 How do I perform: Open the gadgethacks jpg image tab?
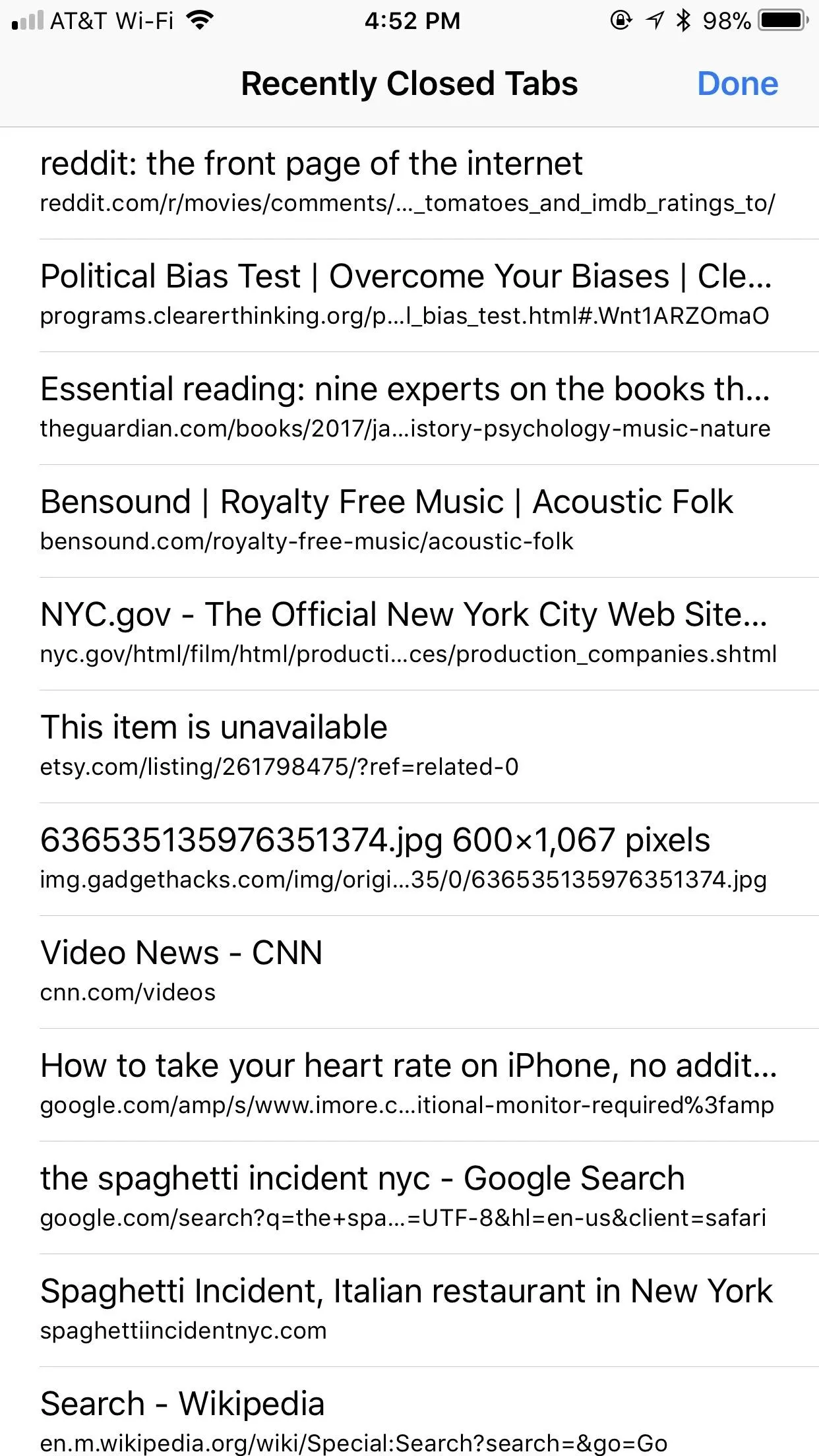point(409,859)
